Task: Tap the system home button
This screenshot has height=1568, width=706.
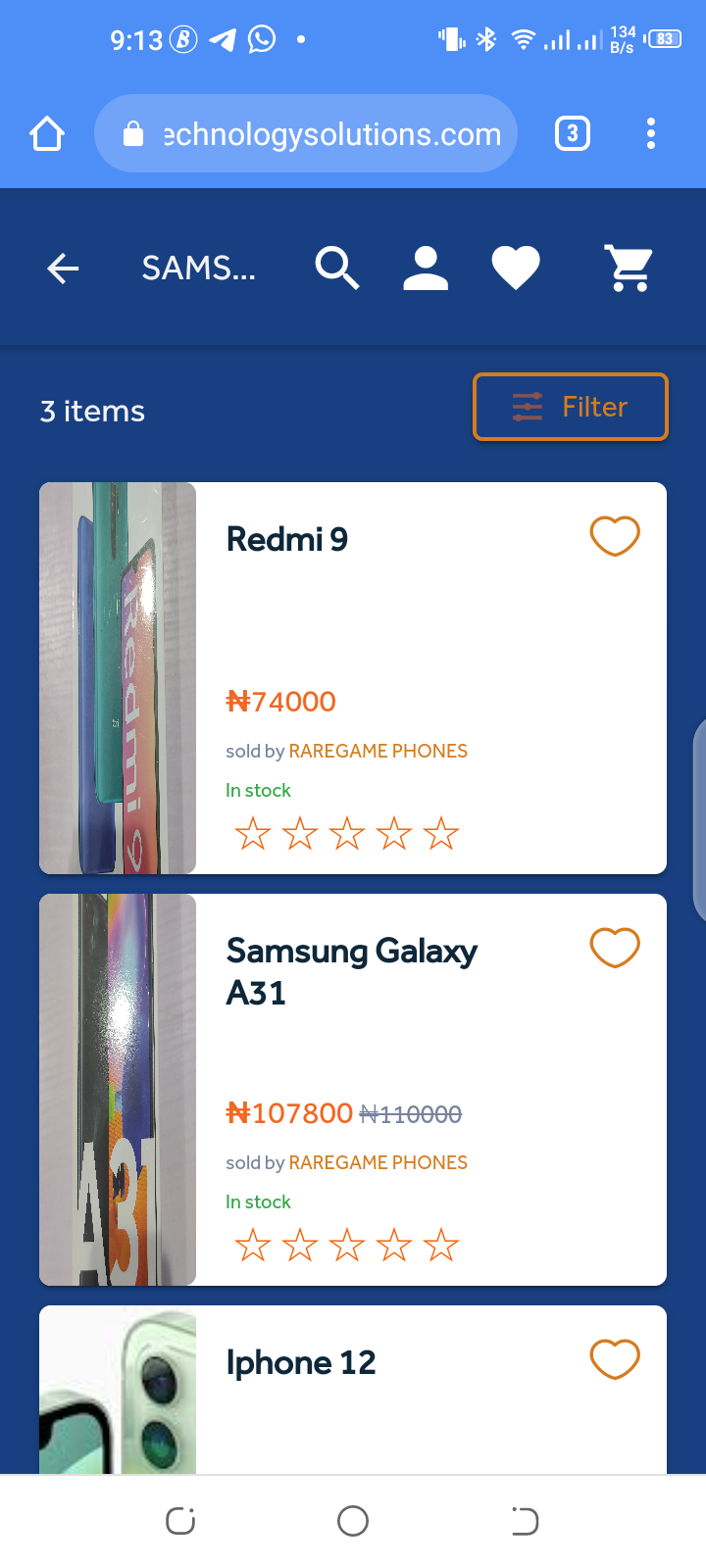Action: (x=353, y=1521)
